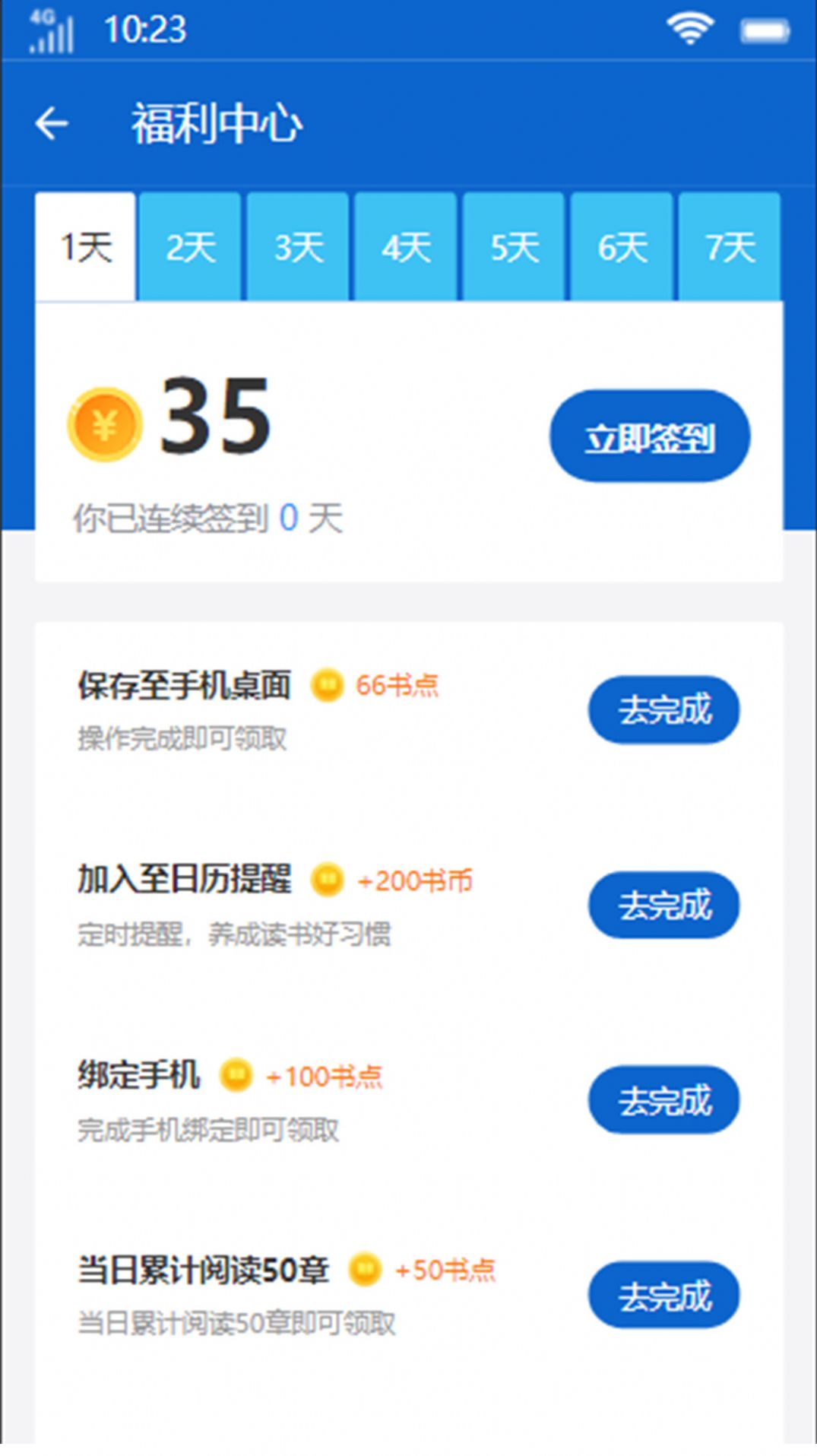Tap 去完成 for 当日累计阅读50章
Image resolution: width=817 pixels, height=1456 pixels.
[x=664, y=1296]
